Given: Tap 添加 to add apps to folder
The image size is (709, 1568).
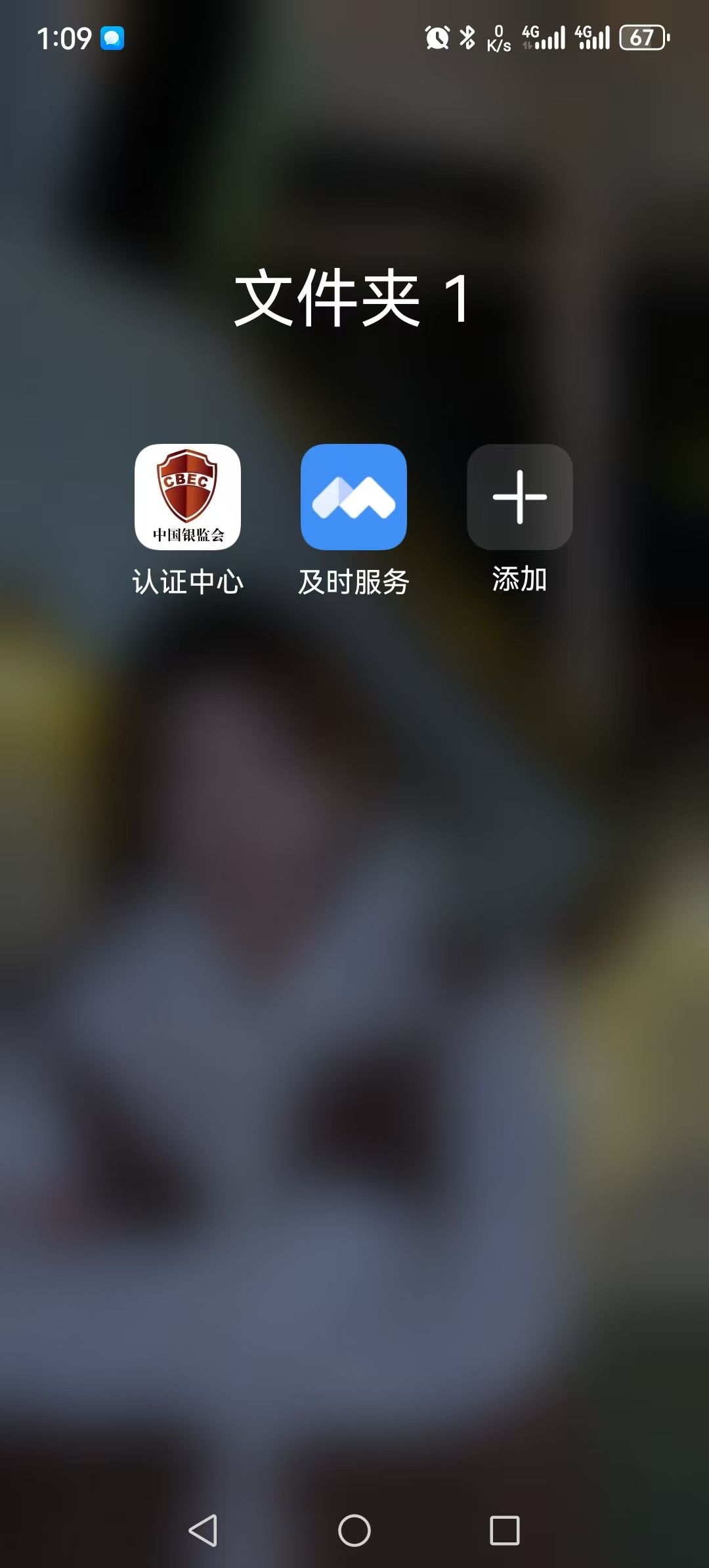Looking at the screenshot, I should tap(519, 497).
